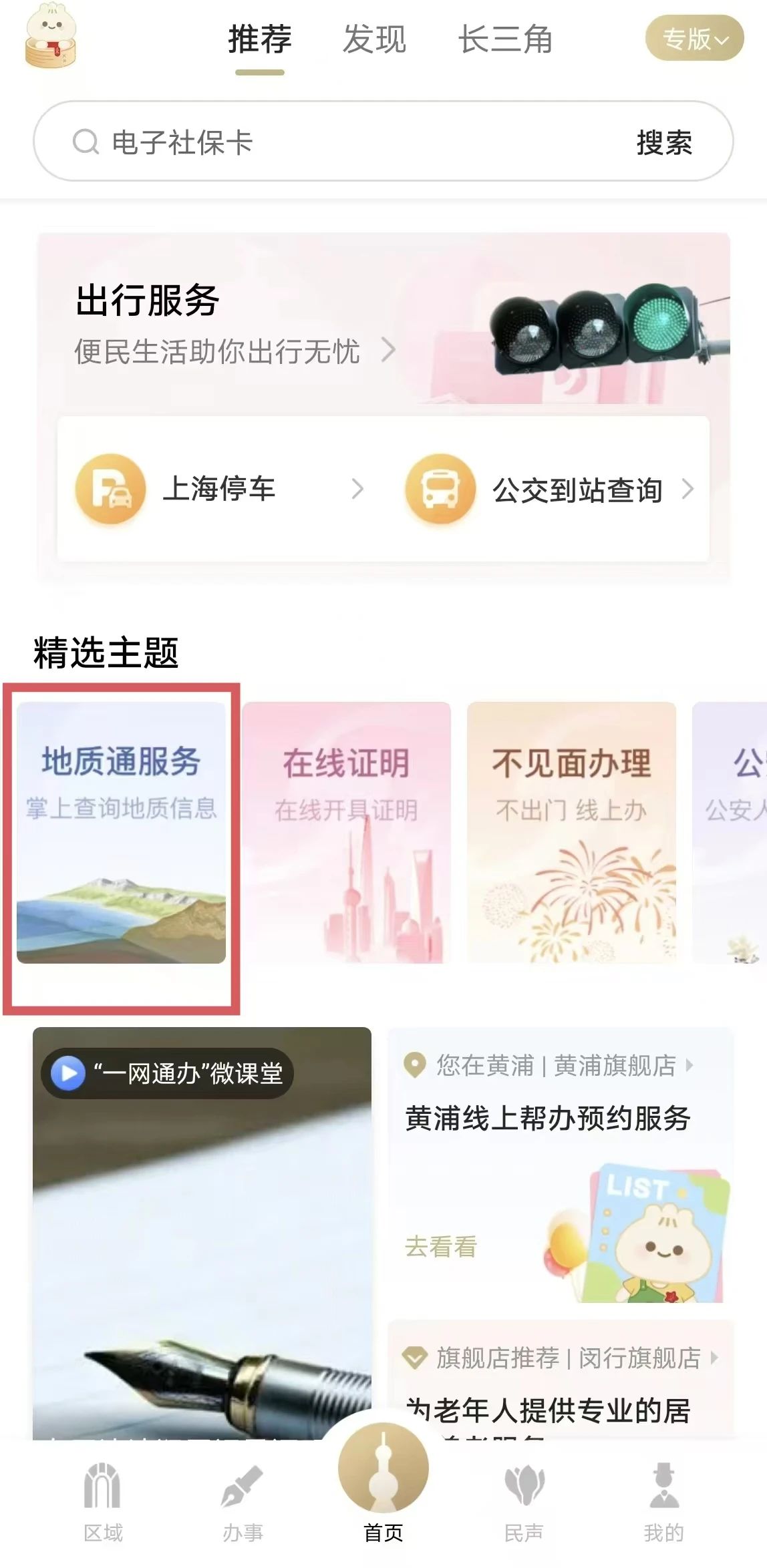Image resolution: width=767 pixels, height=1568 pixels.
Task: Tap 去看看 on 黄浦线上帮办预约服务
Action: 440,1246
